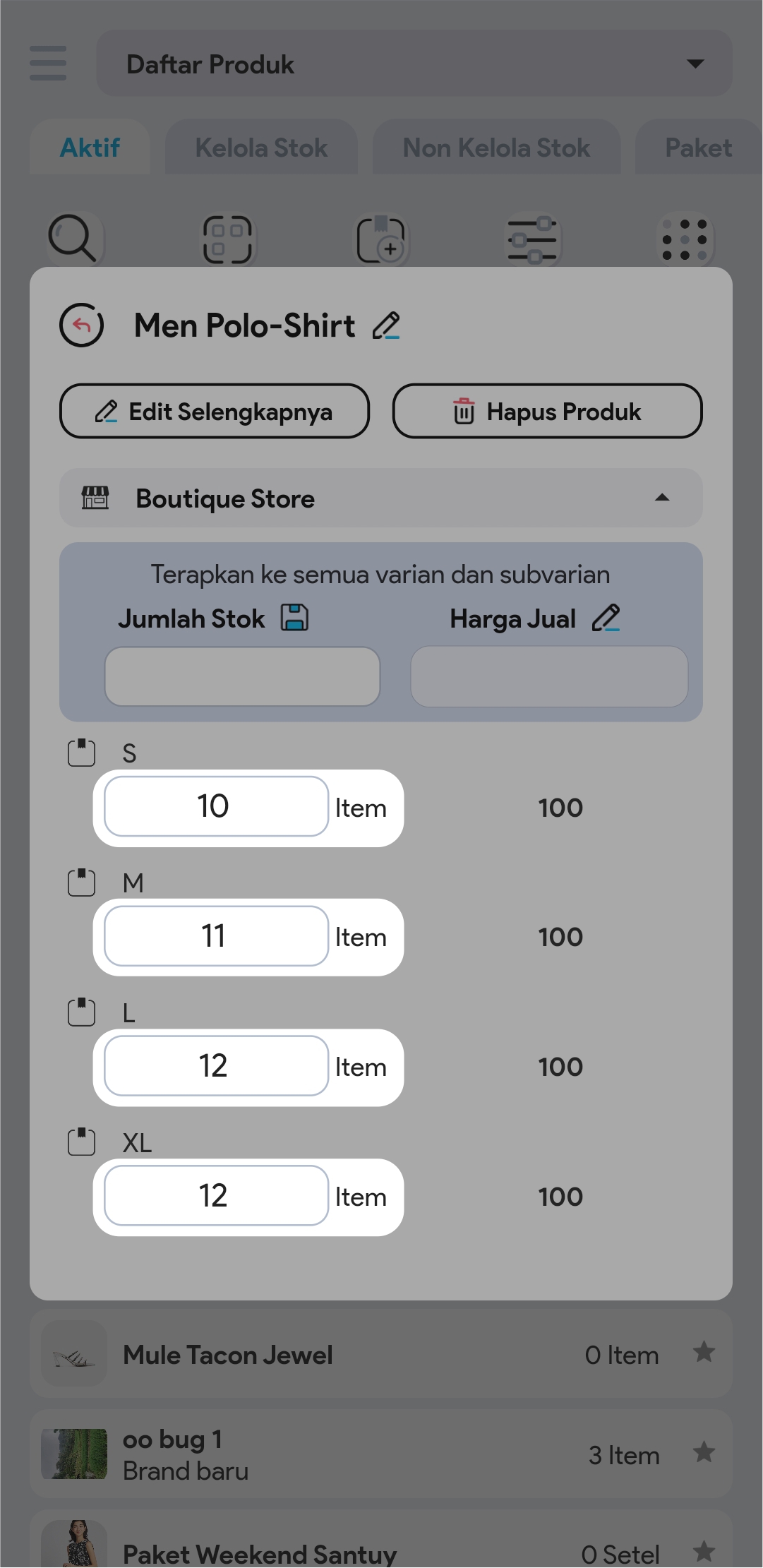
Task: Switch to the Kelola Stok tab
Action: click(261, 148)
